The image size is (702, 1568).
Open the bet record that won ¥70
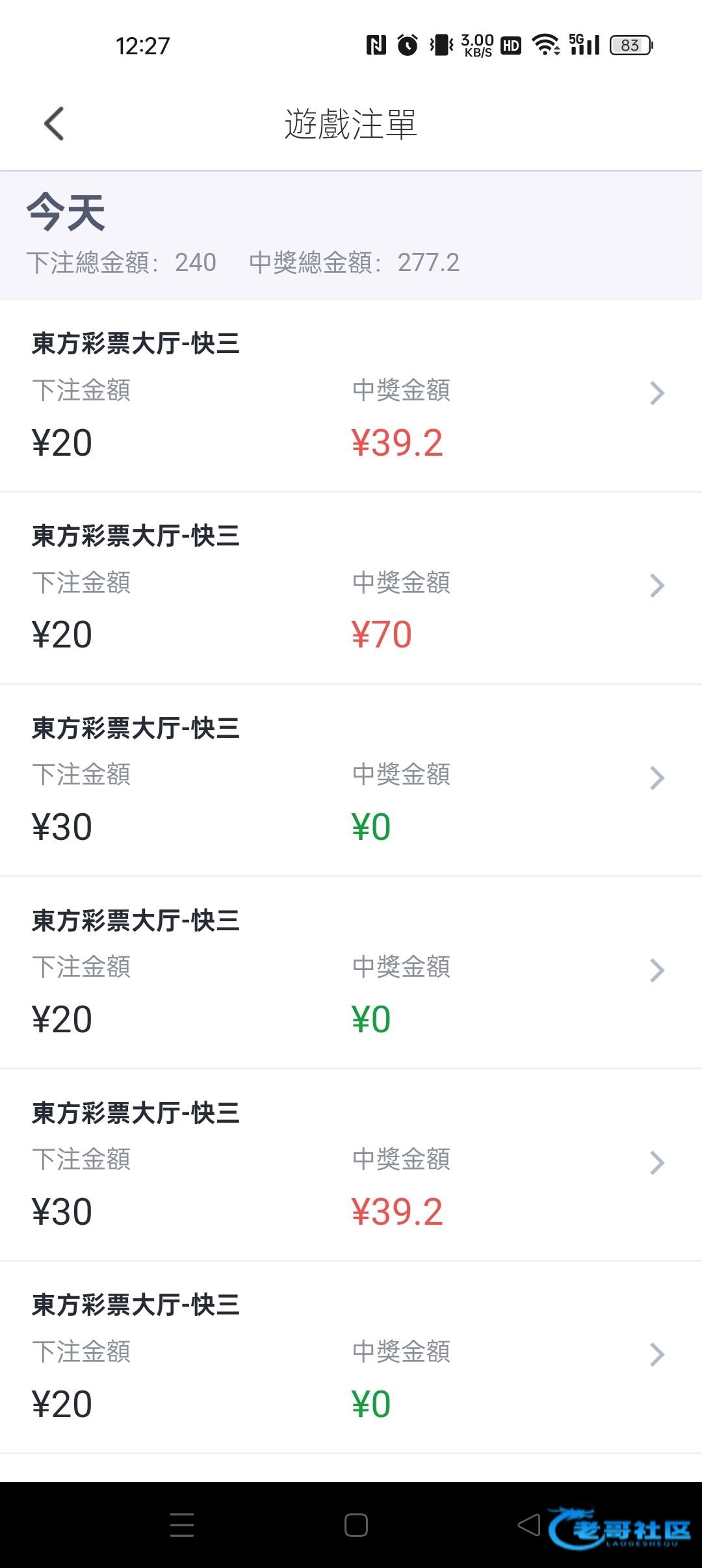click(351, 588)
